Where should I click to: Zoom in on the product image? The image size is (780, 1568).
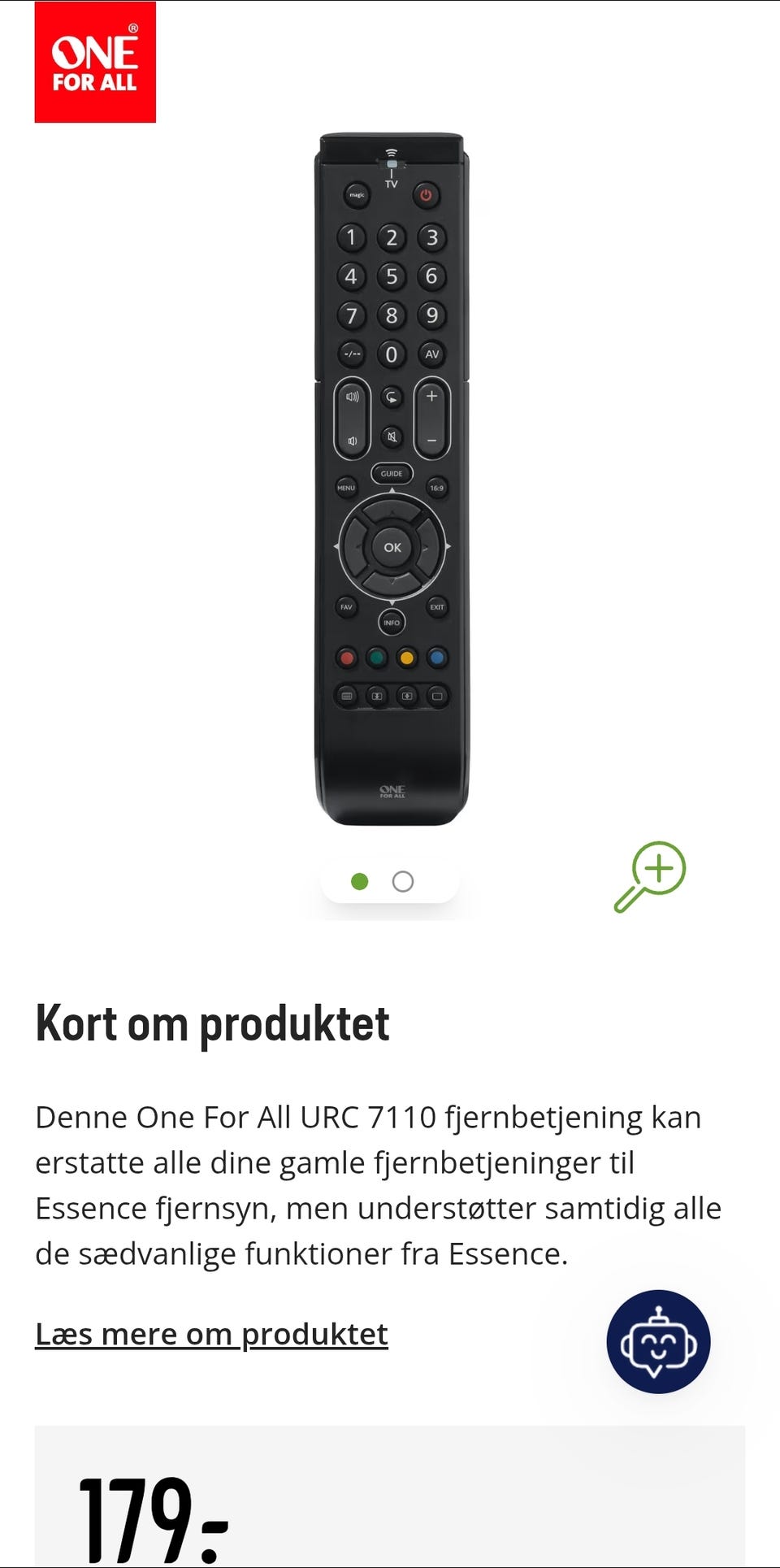coord(650,875)
